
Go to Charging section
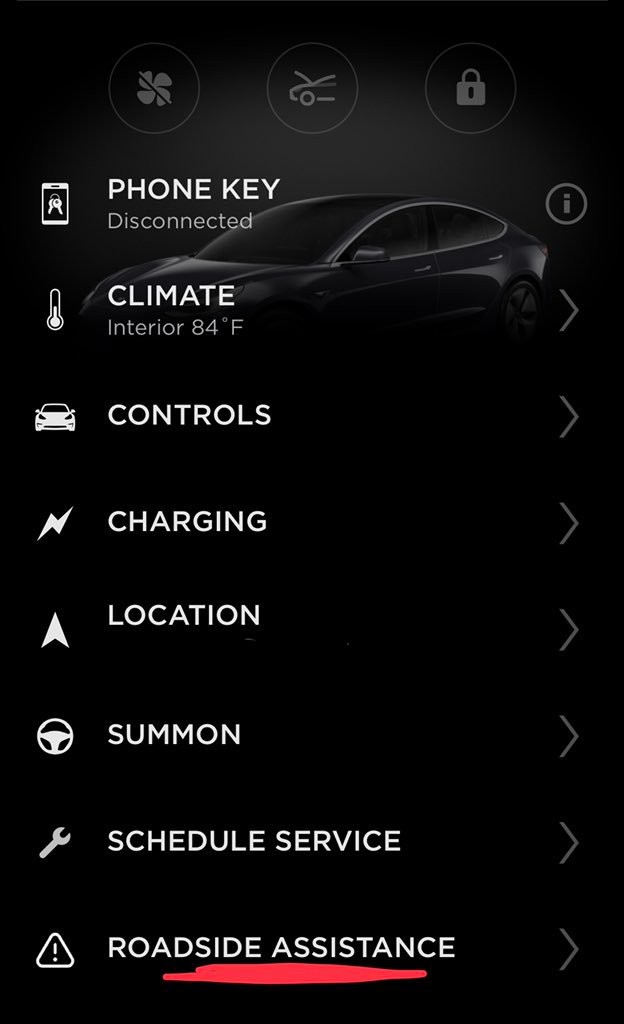click(312, 522)
